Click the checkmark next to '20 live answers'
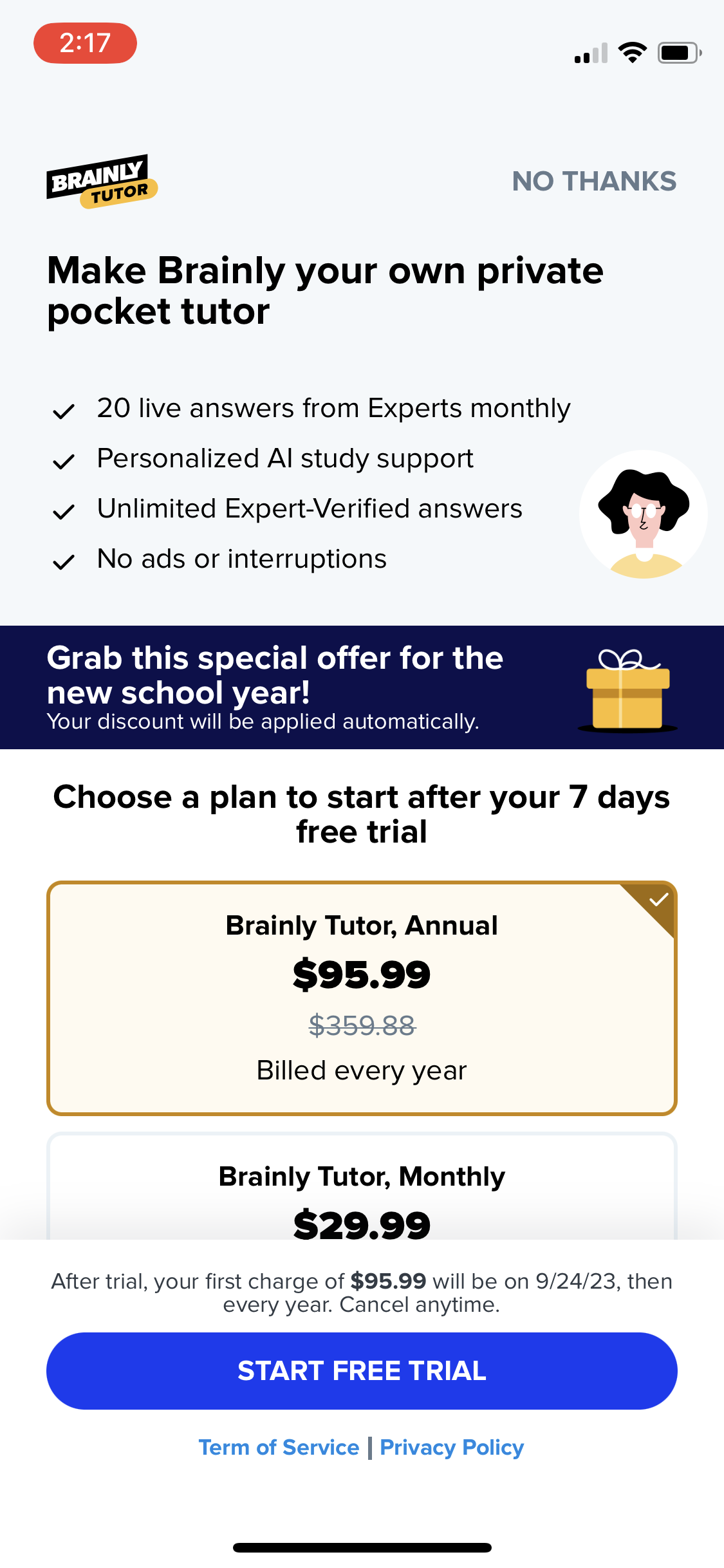Screen dimensions: 724x1568 click(x=63, y=411)
